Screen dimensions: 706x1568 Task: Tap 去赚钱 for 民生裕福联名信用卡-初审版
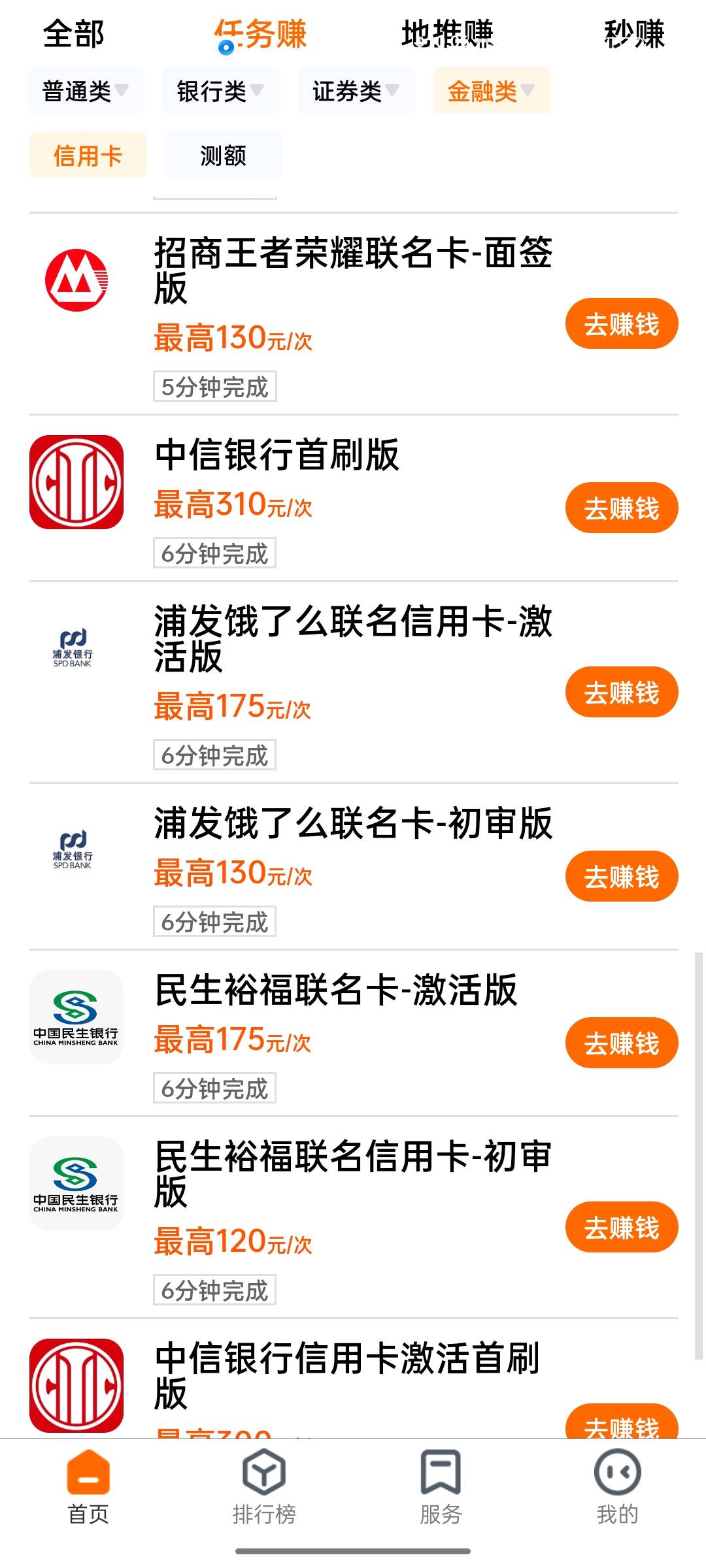coord(621,1227)
